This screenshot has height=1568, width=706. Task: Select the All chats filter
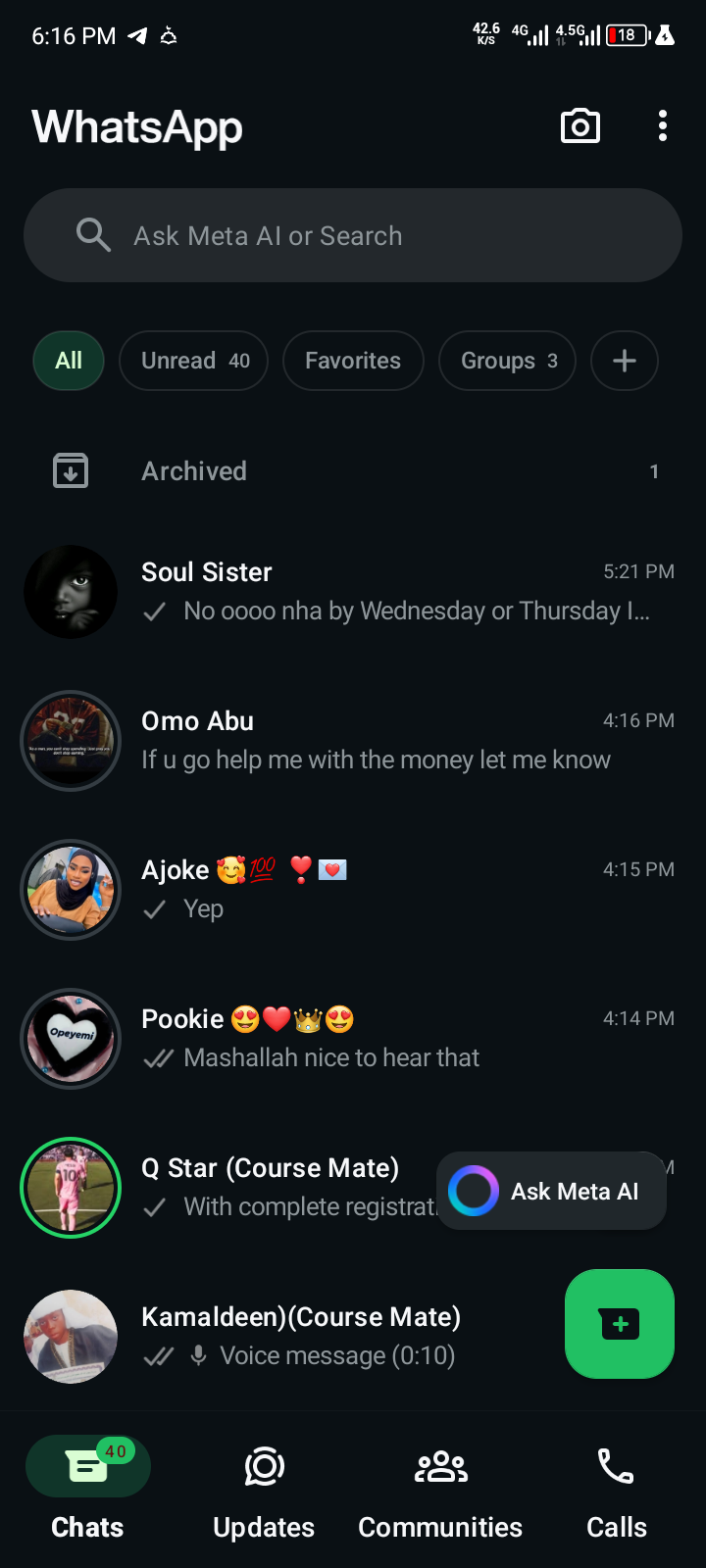pos(69,361)
